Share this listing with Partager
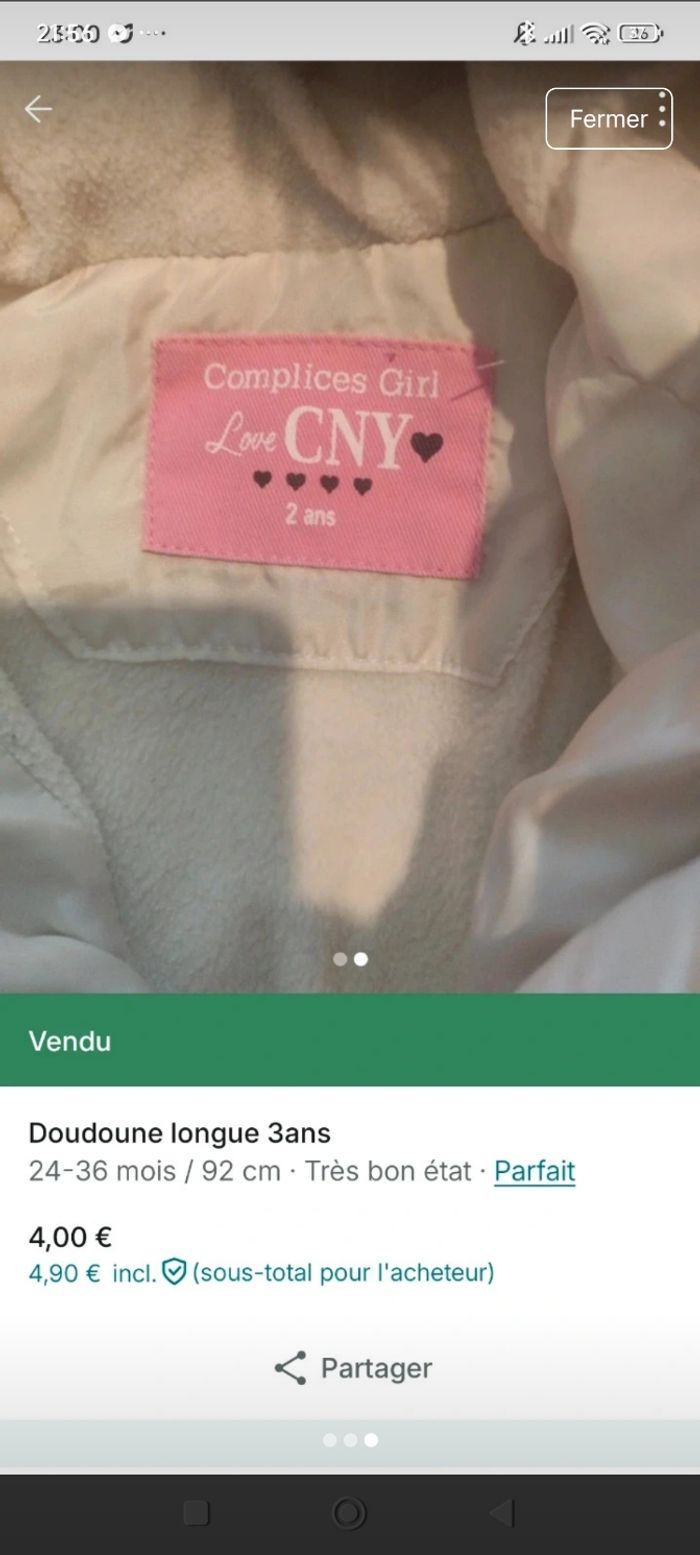 pyautogui.click(x=352, y=1367)
